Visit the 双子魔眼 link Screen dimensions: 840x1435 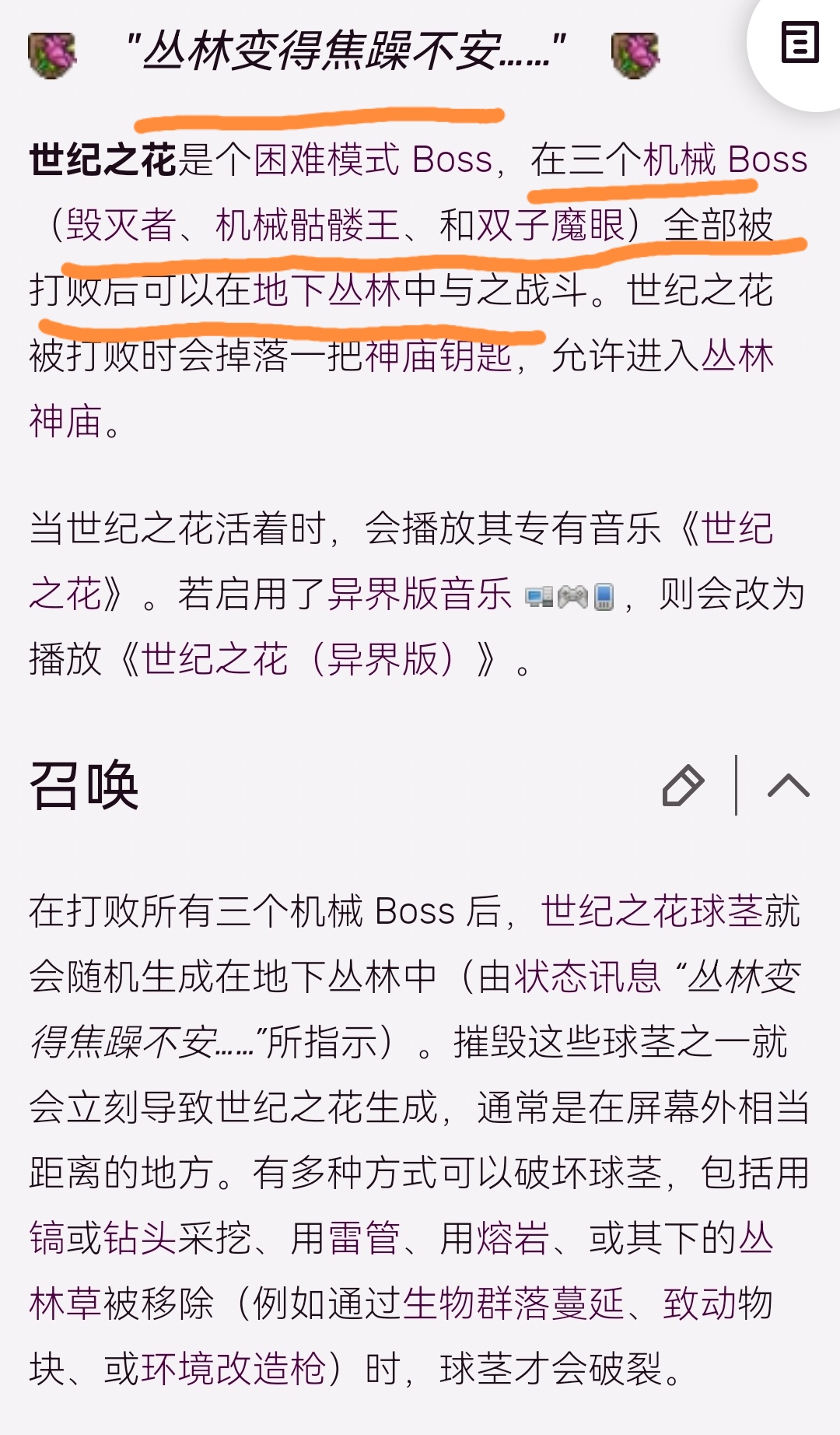click(x=551, y=226)
